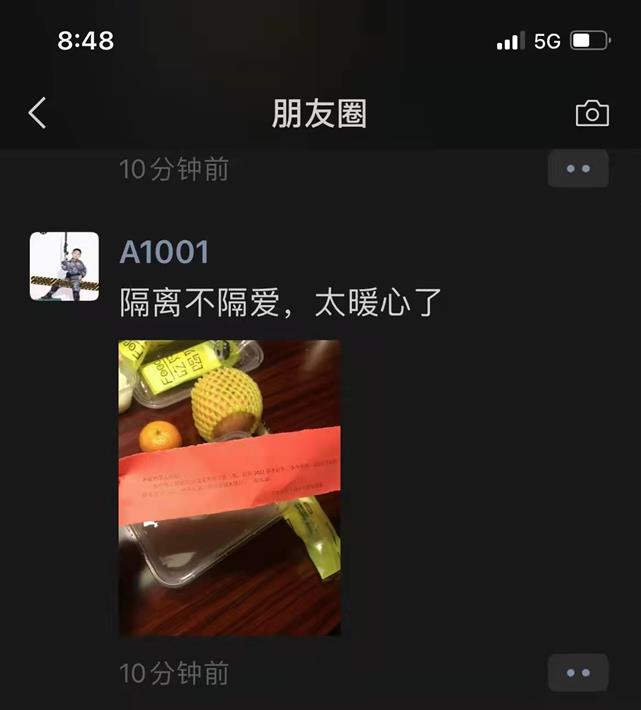Image resolution: width=641 pixels, height=710 pixels.
Task: Go back from the 朋友圈 feed
Action: tap(37, 113)
